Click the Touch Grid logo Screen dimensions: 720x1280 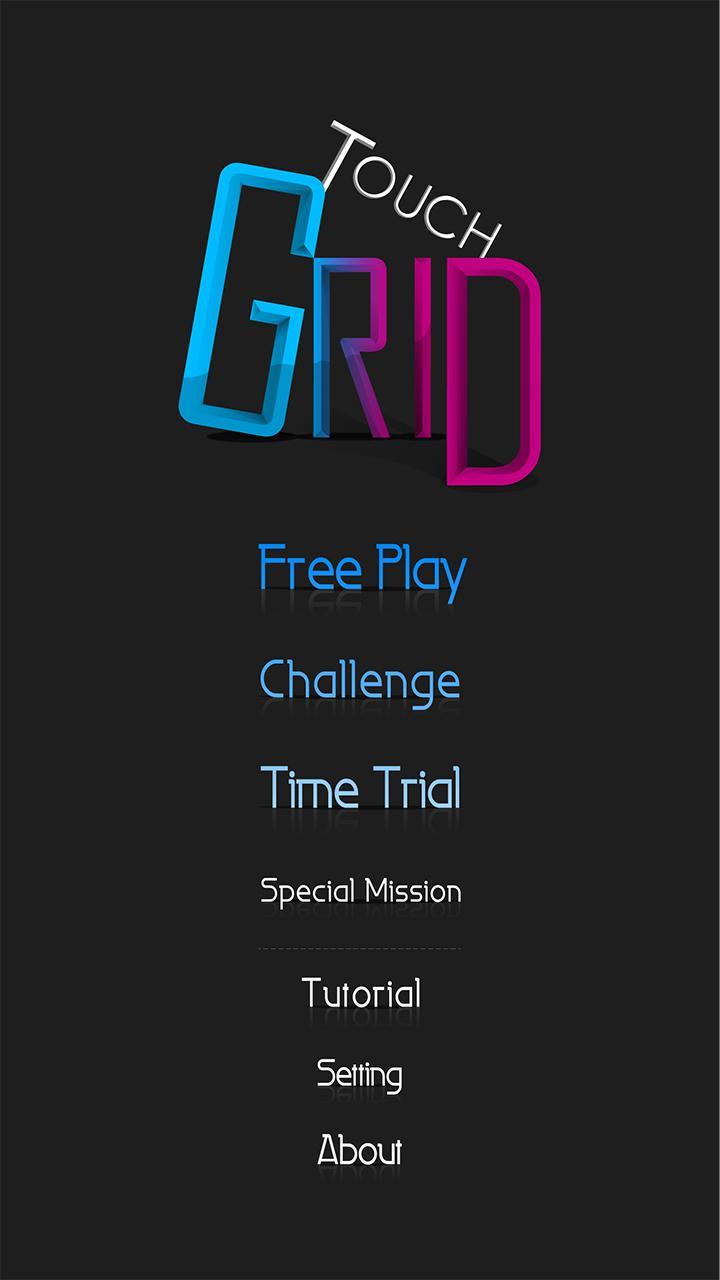360,300
